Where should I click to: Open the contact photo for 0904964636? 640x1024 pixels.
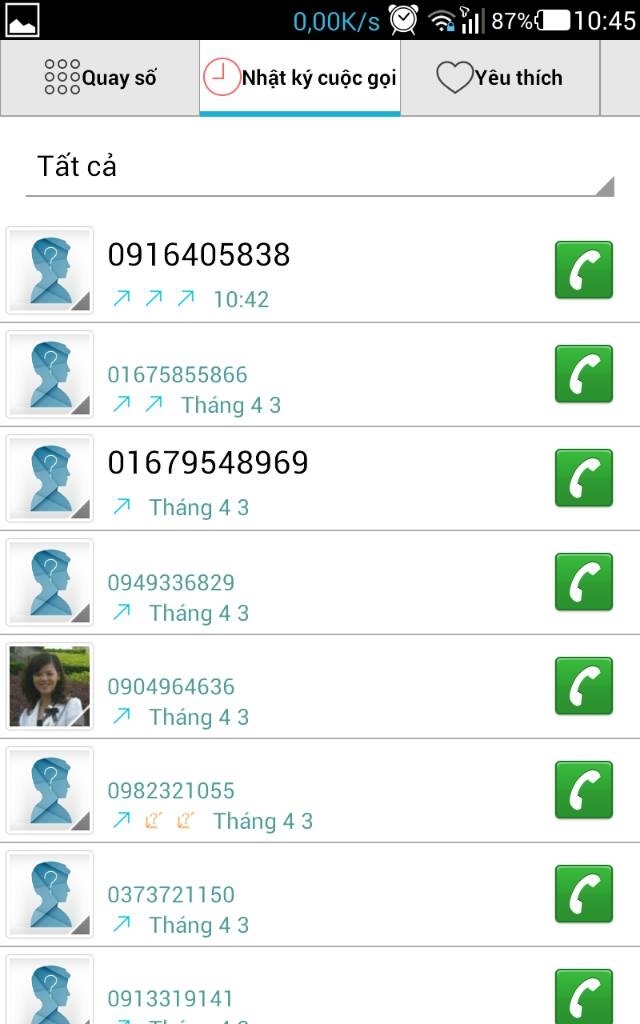click(x=50, y=686)
